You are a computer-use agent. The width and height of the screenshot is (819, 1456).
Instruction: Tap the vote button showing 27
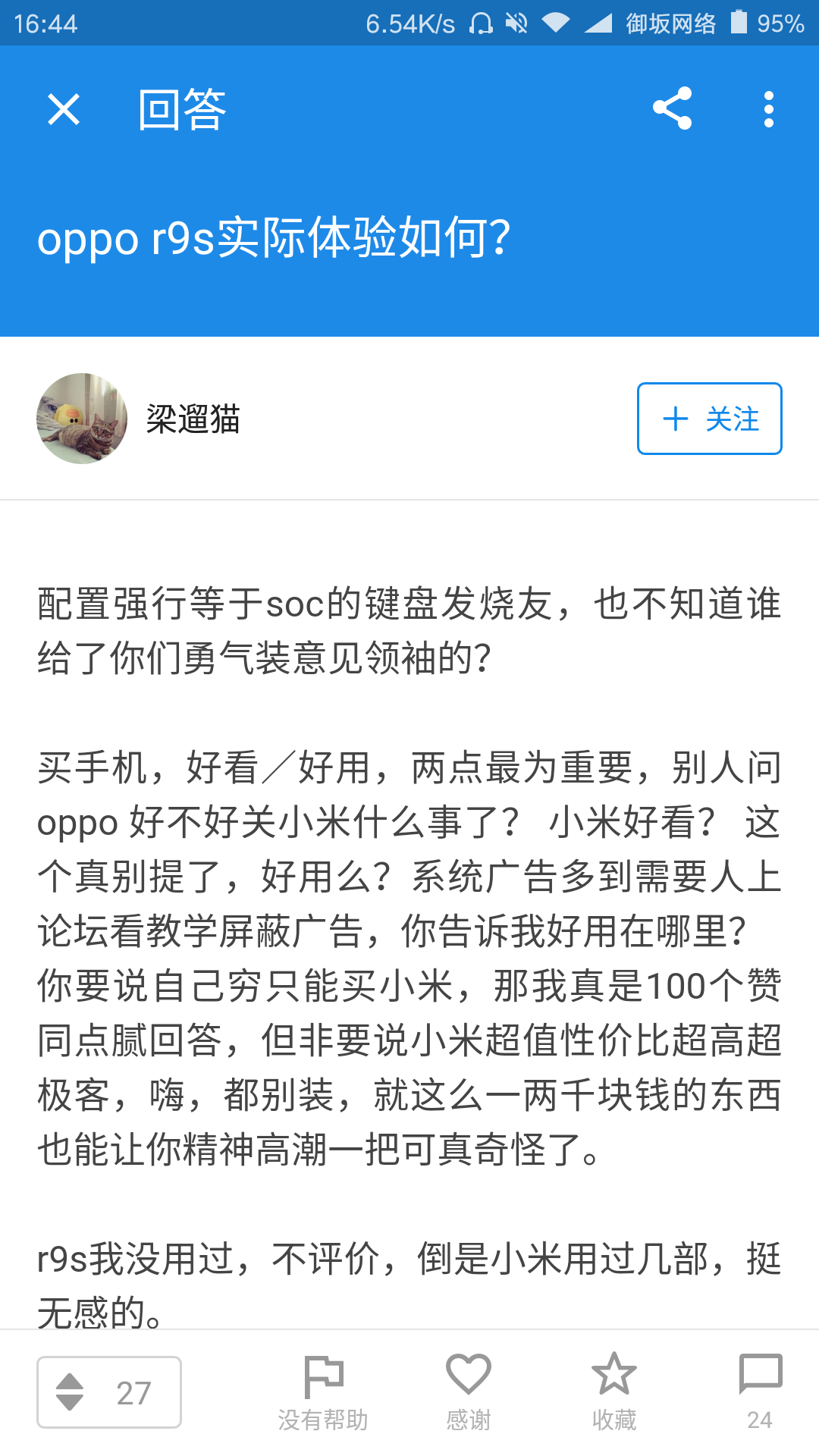coord(109,1392)
